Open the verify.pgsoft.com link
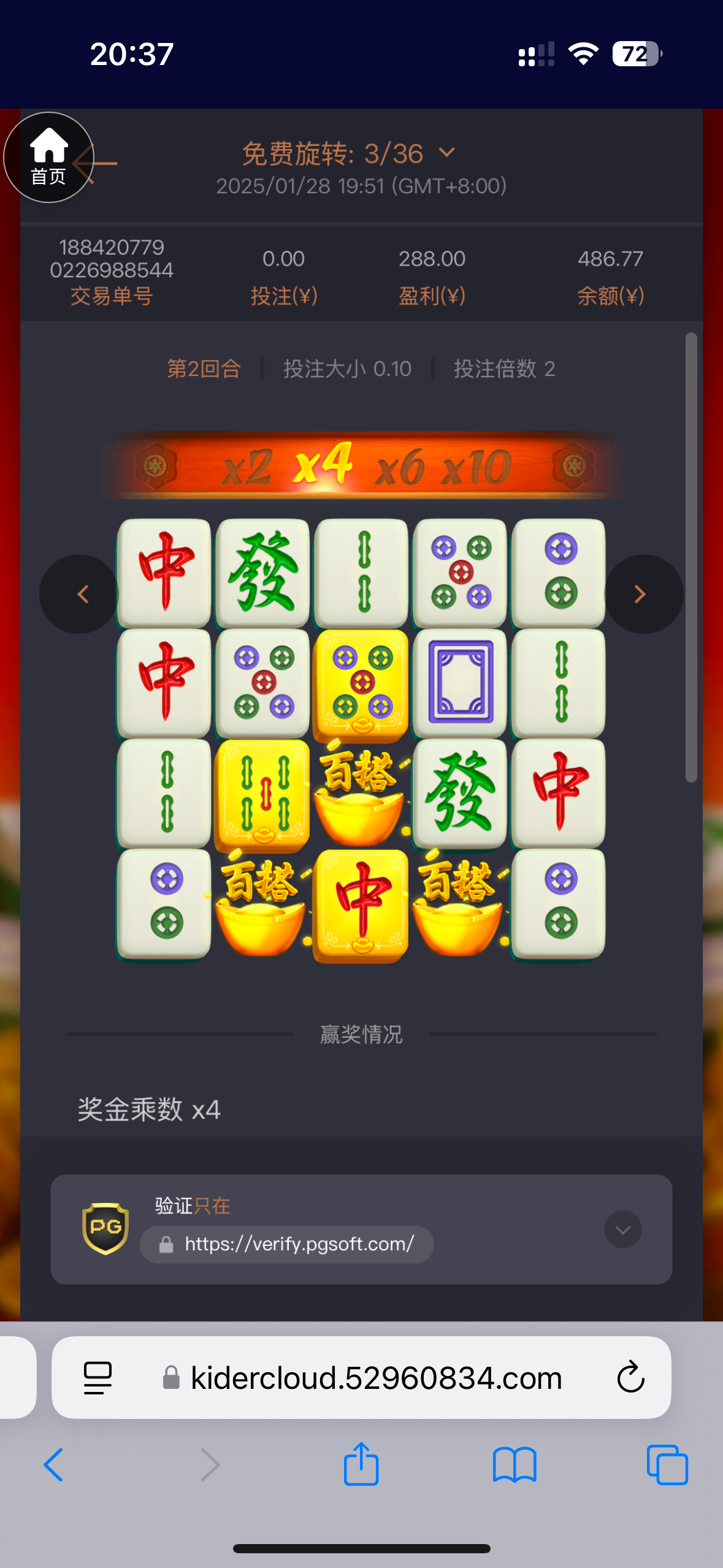The image size is (723, 1568). (299, 1244)
